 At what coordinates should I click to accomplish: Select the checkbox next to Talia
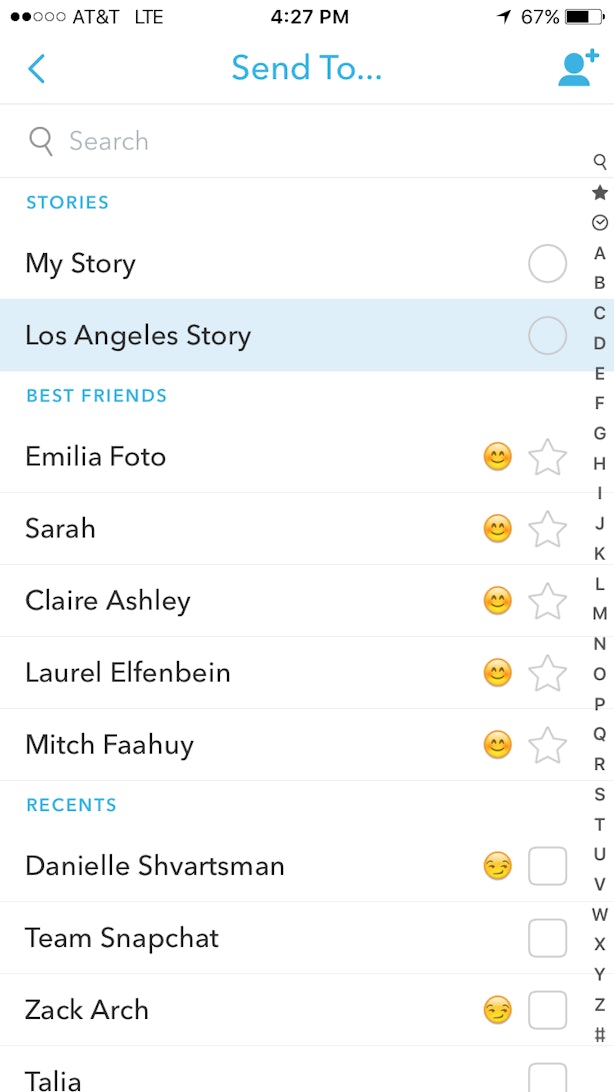point(547,1078)
